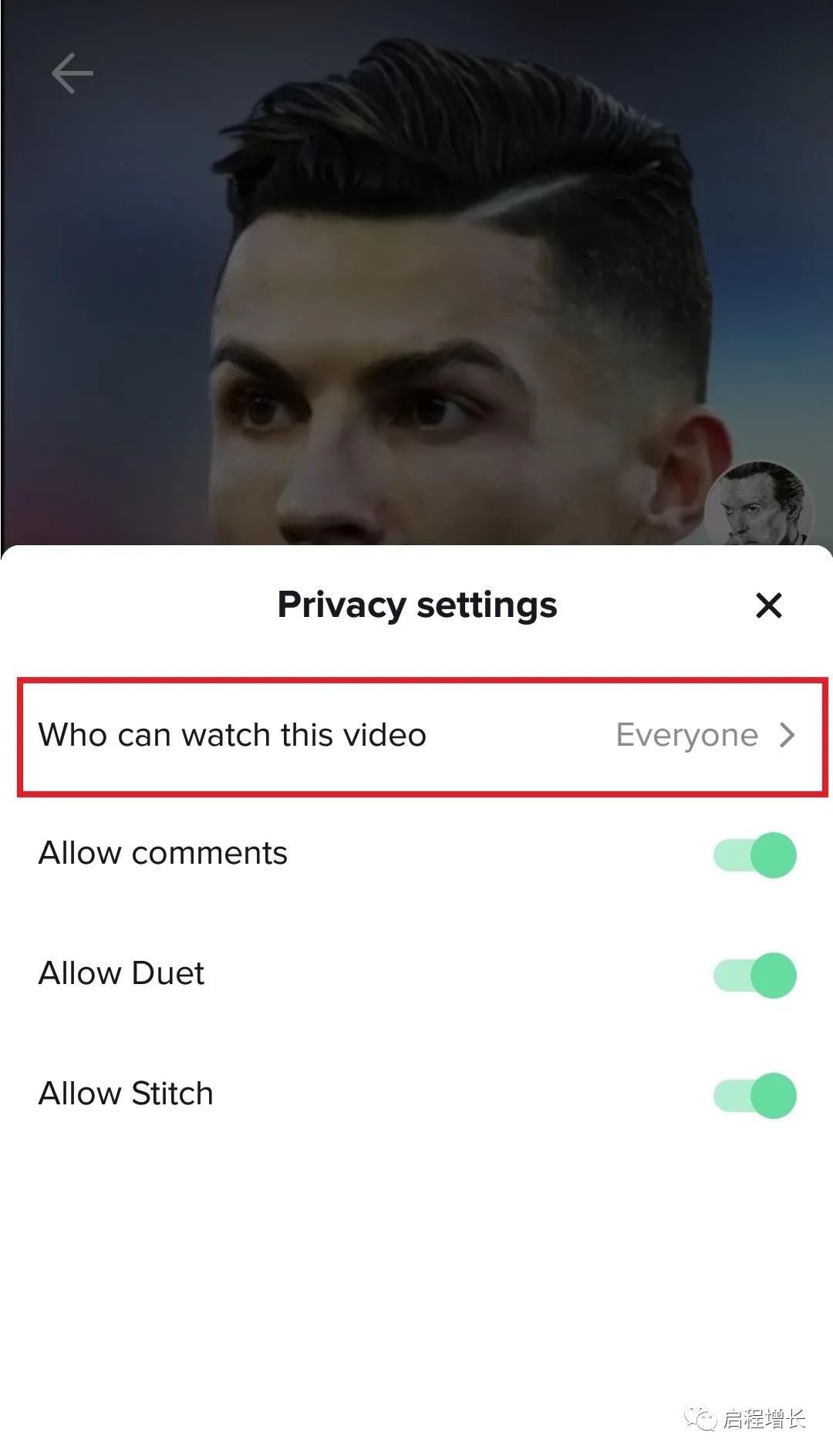Disable the Allow Duet switch
Screen dimensions: 833x1456
coord(754,975)
